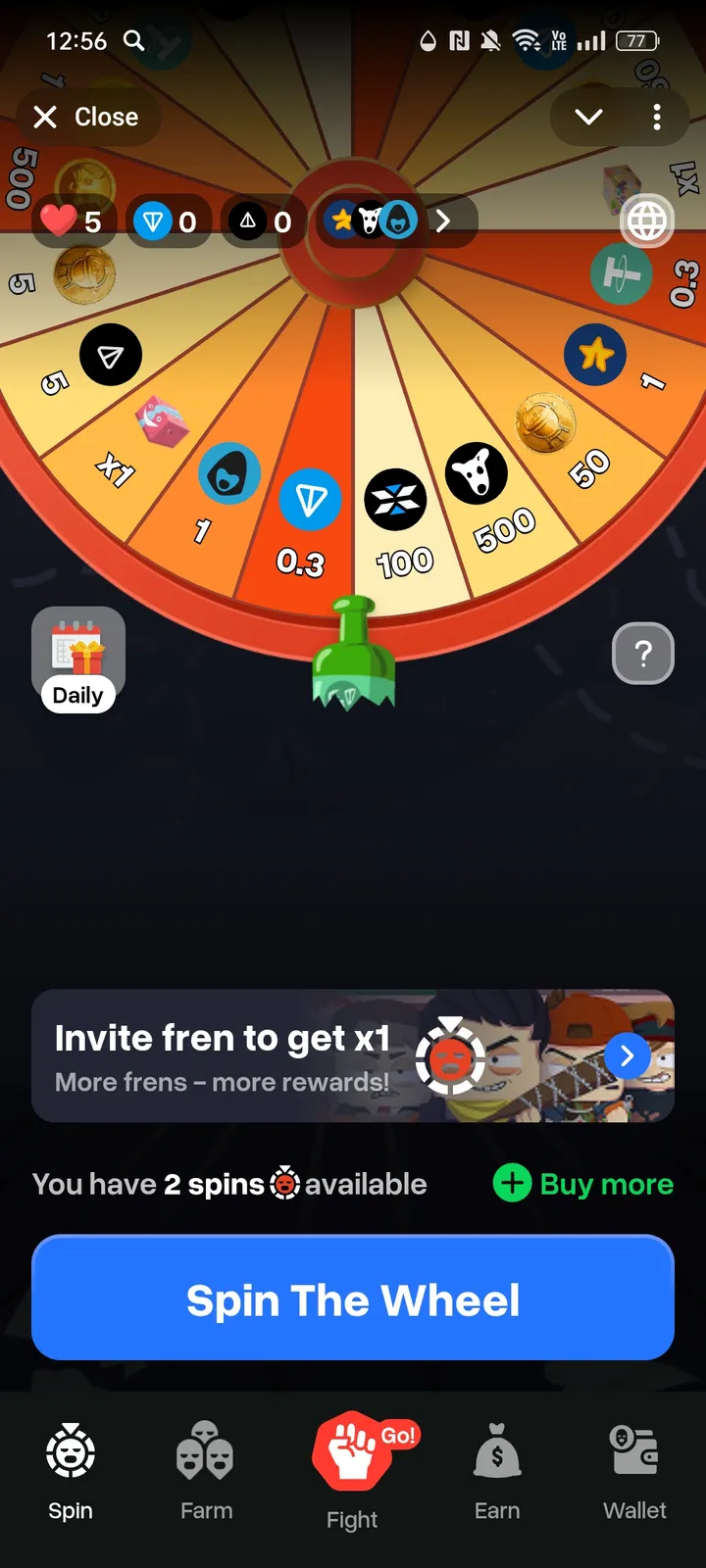Open the Invite fren banner

pos(353,1055)
